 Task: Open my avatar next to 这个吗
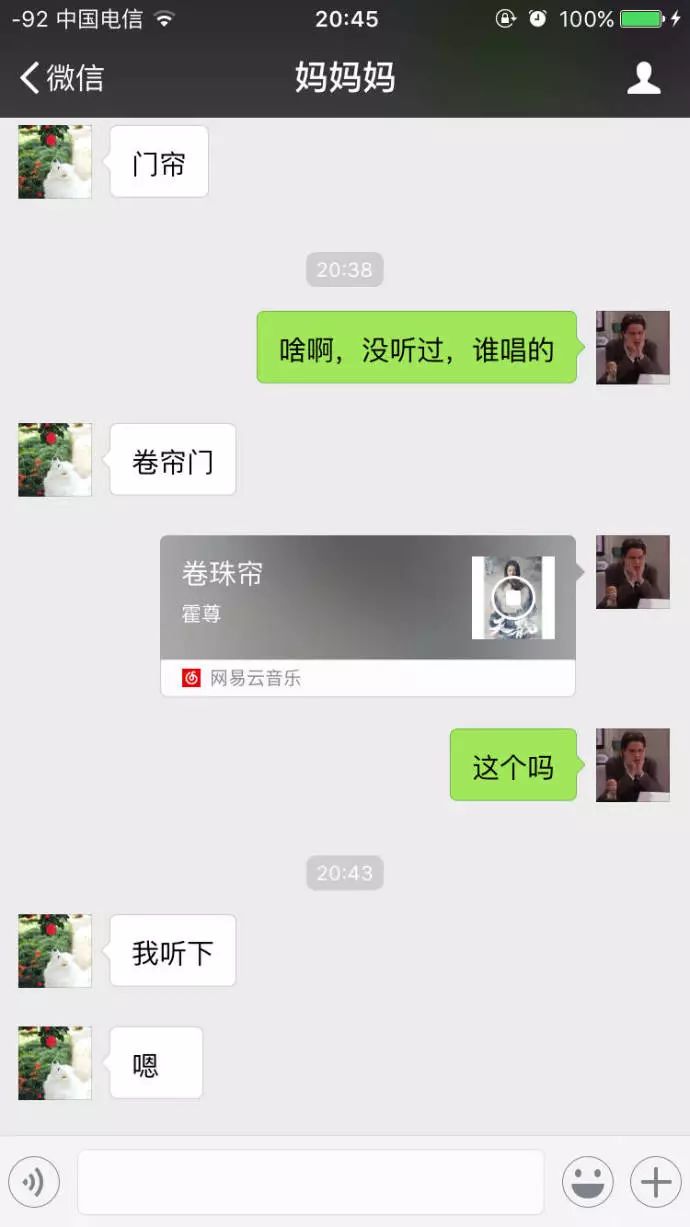point(632,765)
